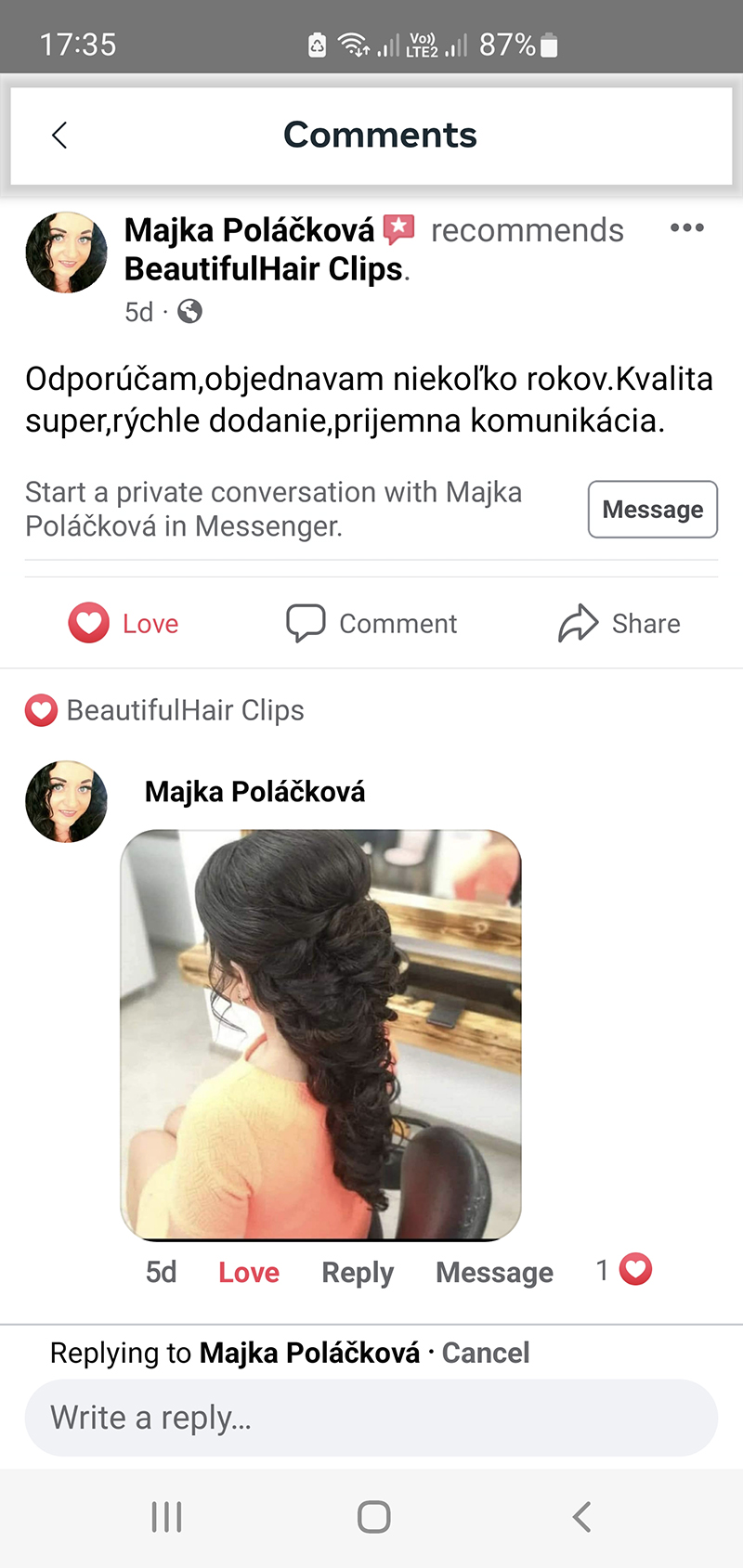Viewport: 743px width, 1568px height.
Task: Comment on the recommendation post
Action: [x=371, y=623]
